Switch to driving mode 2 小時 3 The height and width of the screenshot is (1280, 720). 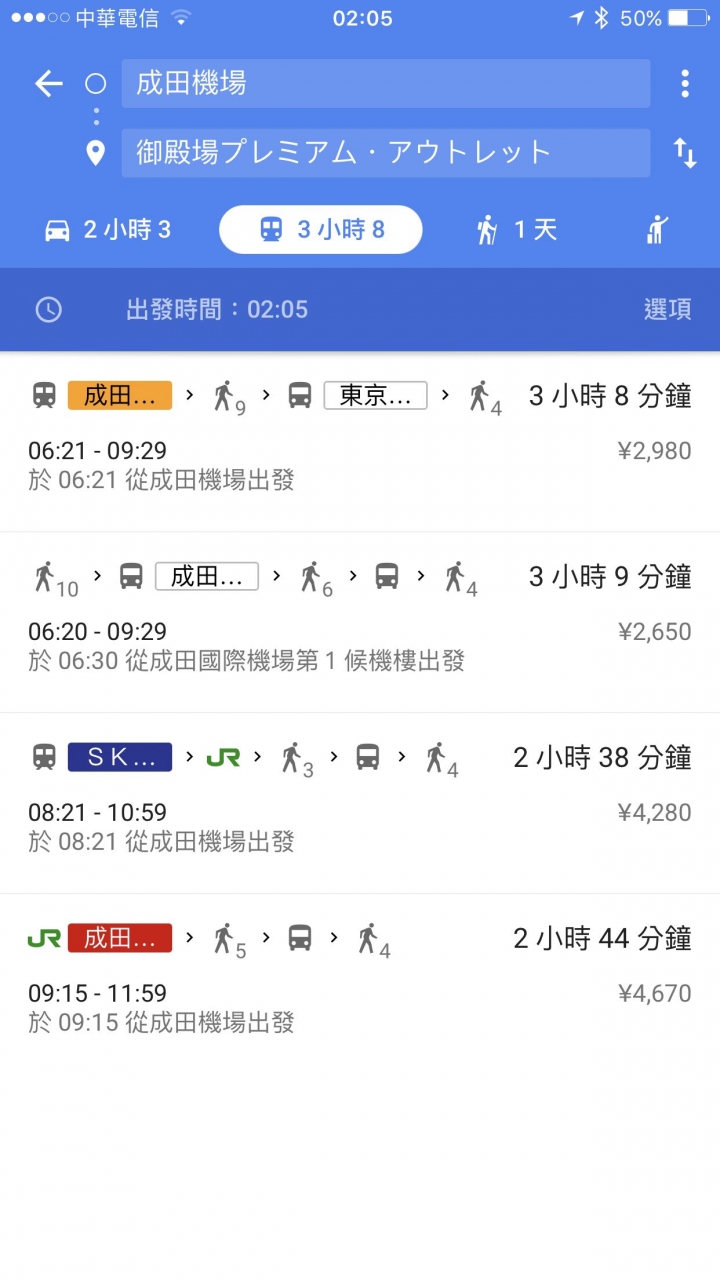108,230
